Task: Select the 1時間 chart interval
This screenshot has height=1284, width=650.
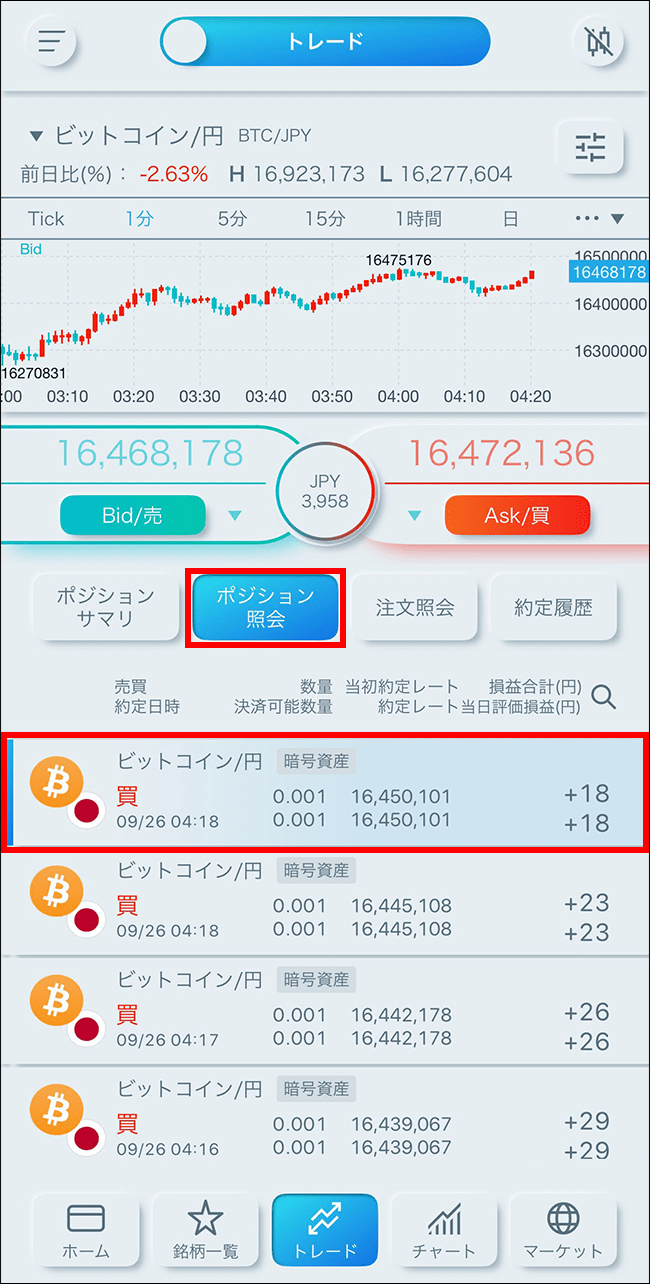Action: point(418,219)
